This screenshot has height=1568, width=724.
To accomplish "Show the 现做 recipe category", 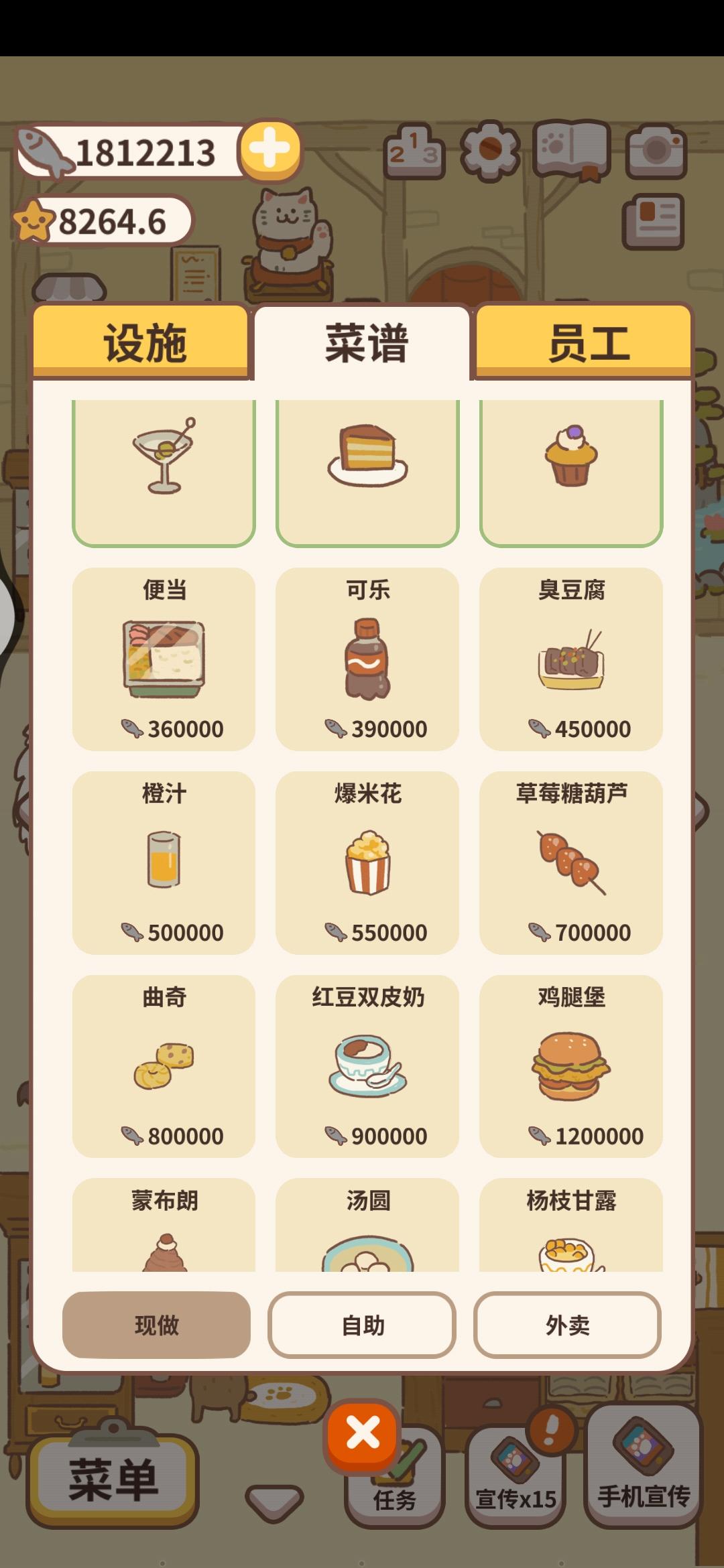I will pos(156,1325).
